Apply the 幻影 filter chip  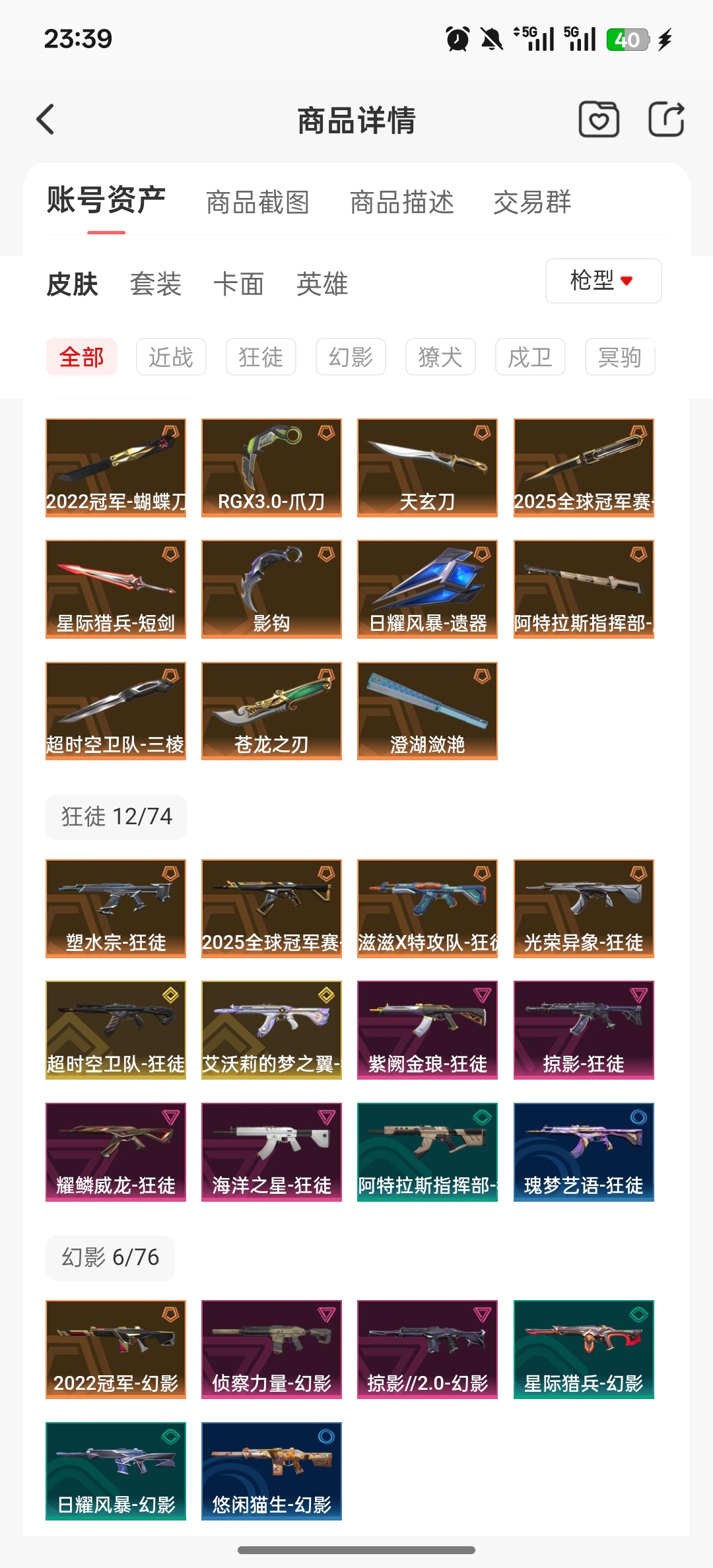coord(351,357)
